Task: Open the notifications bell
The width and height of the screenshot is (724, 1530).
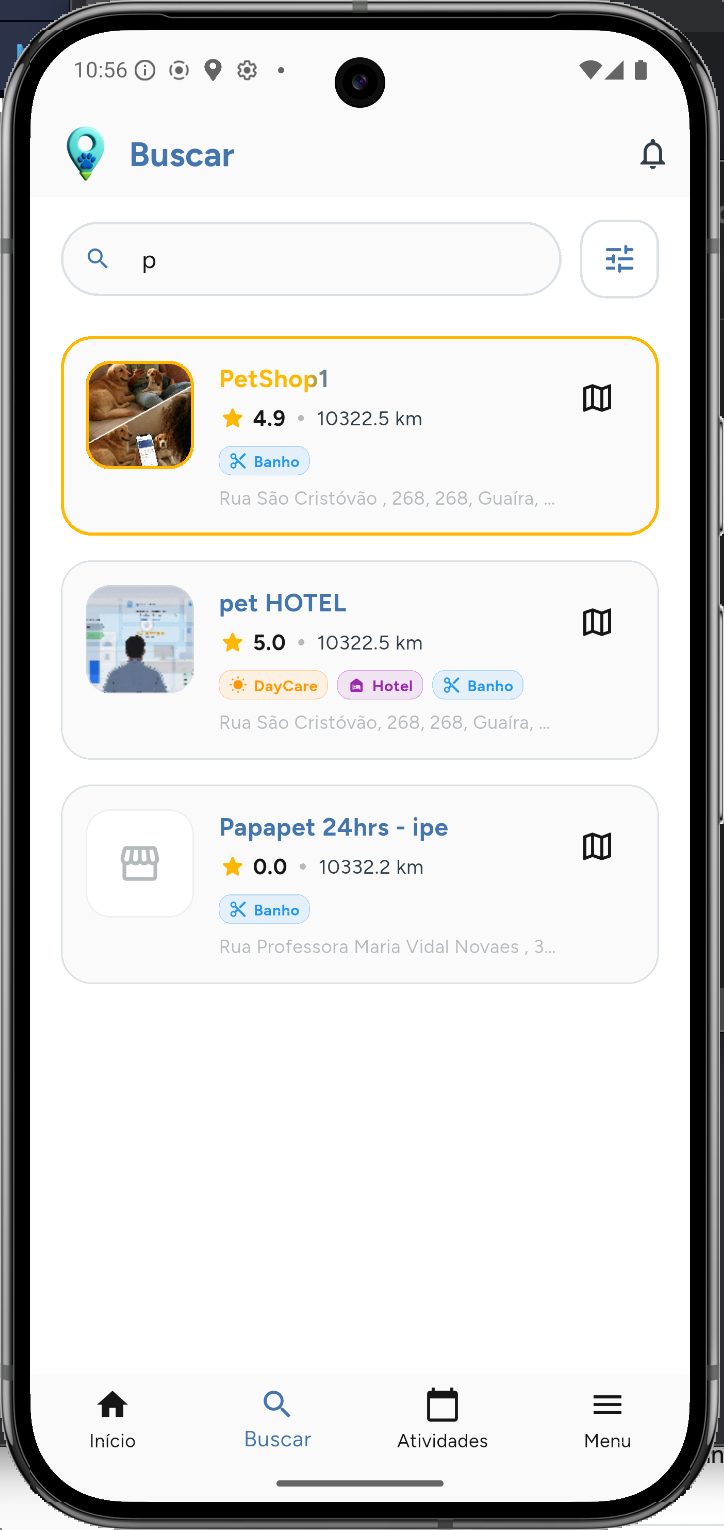Action: (x=652, y=155)
